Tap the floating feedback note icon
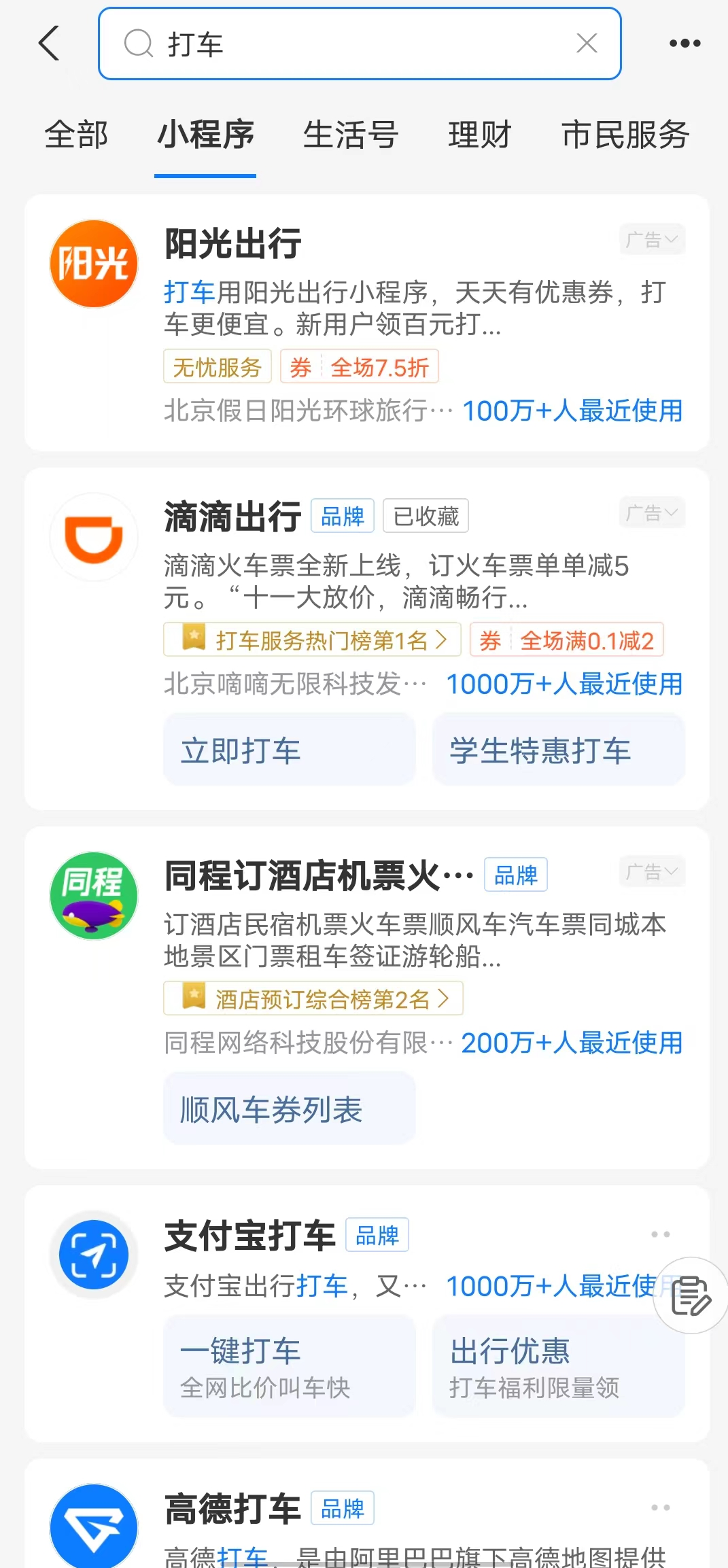 (x=691, y=1295)
